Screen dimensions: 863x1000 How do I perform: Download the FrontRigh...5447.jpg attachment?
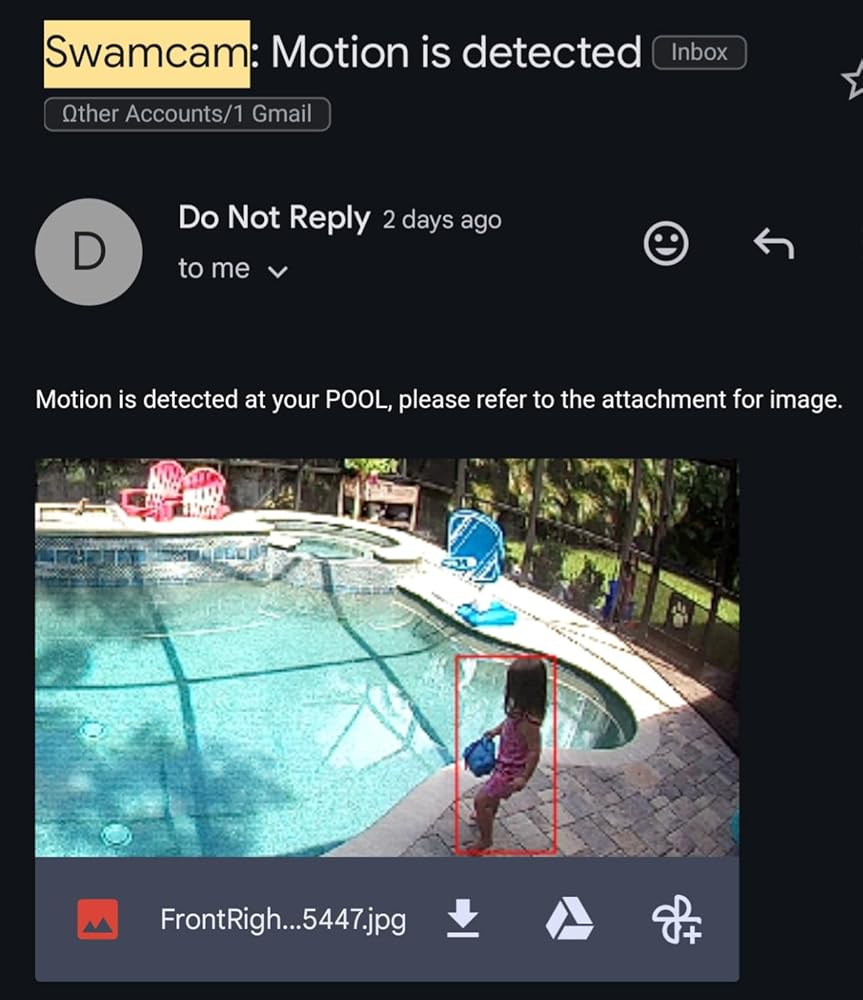coord(462,919)
